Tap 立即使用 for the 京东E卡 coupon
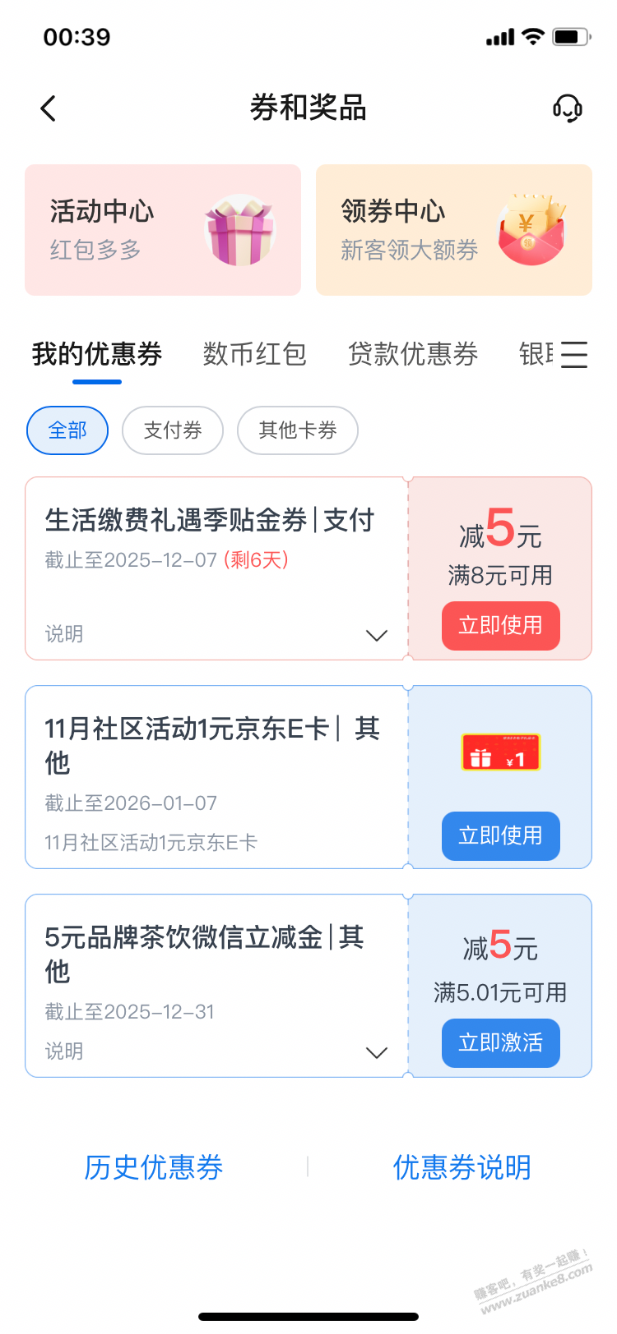This screenshot has width=617, height=1334. click(500, 836)
